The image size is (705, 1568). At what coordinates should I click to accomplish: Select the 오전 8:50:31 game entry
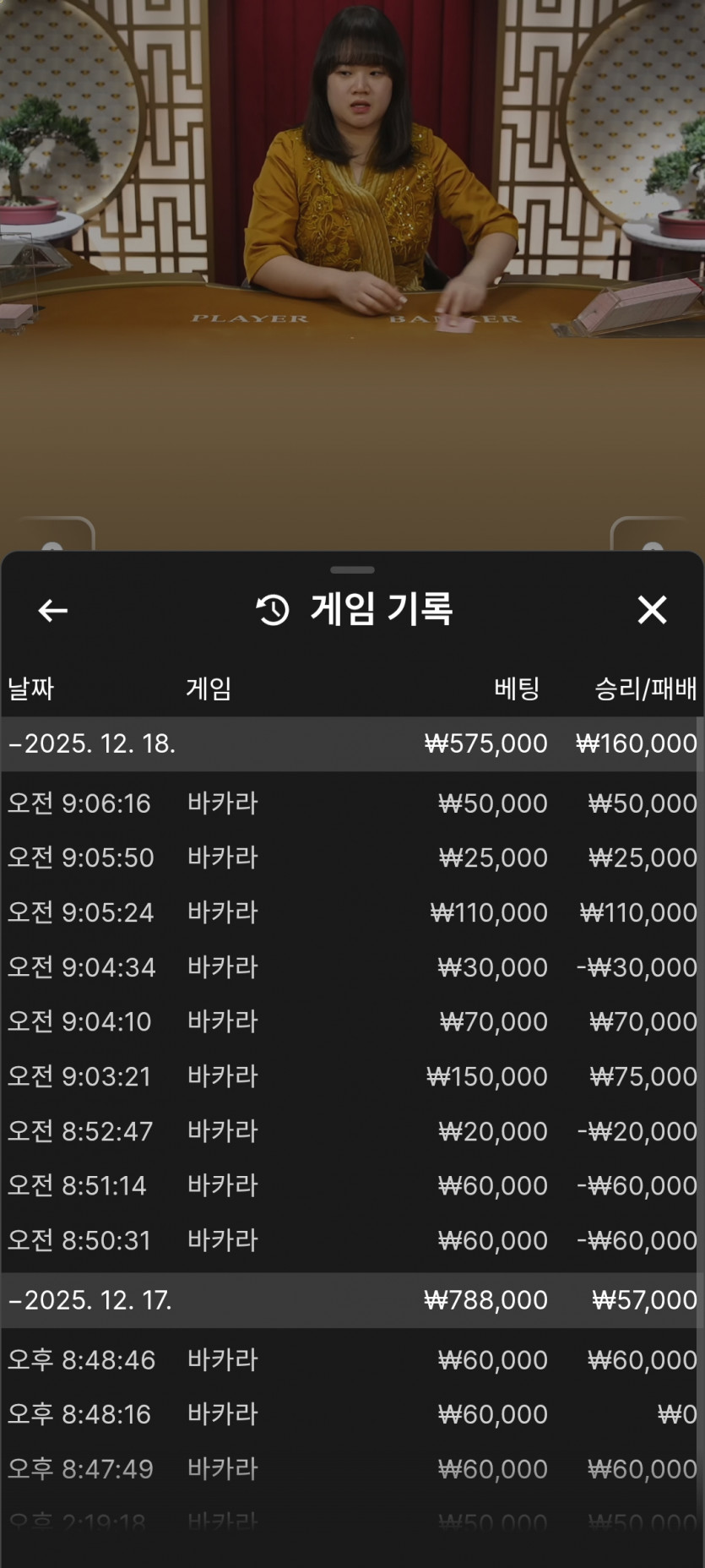pyautogui.click(x=352, y=1240)
